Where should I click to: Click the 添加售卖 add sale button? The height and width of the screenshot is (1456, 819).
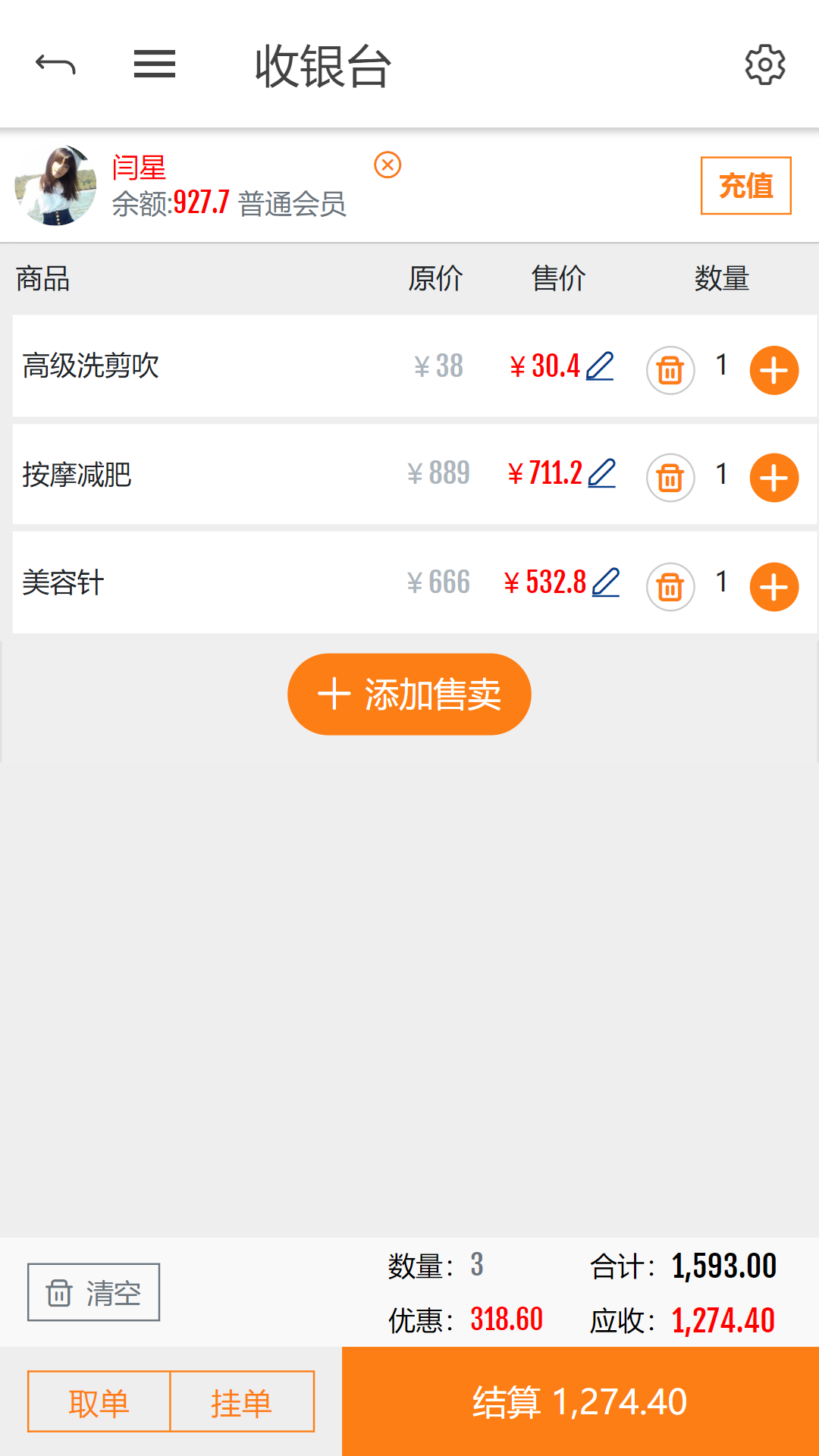point(409,693)
